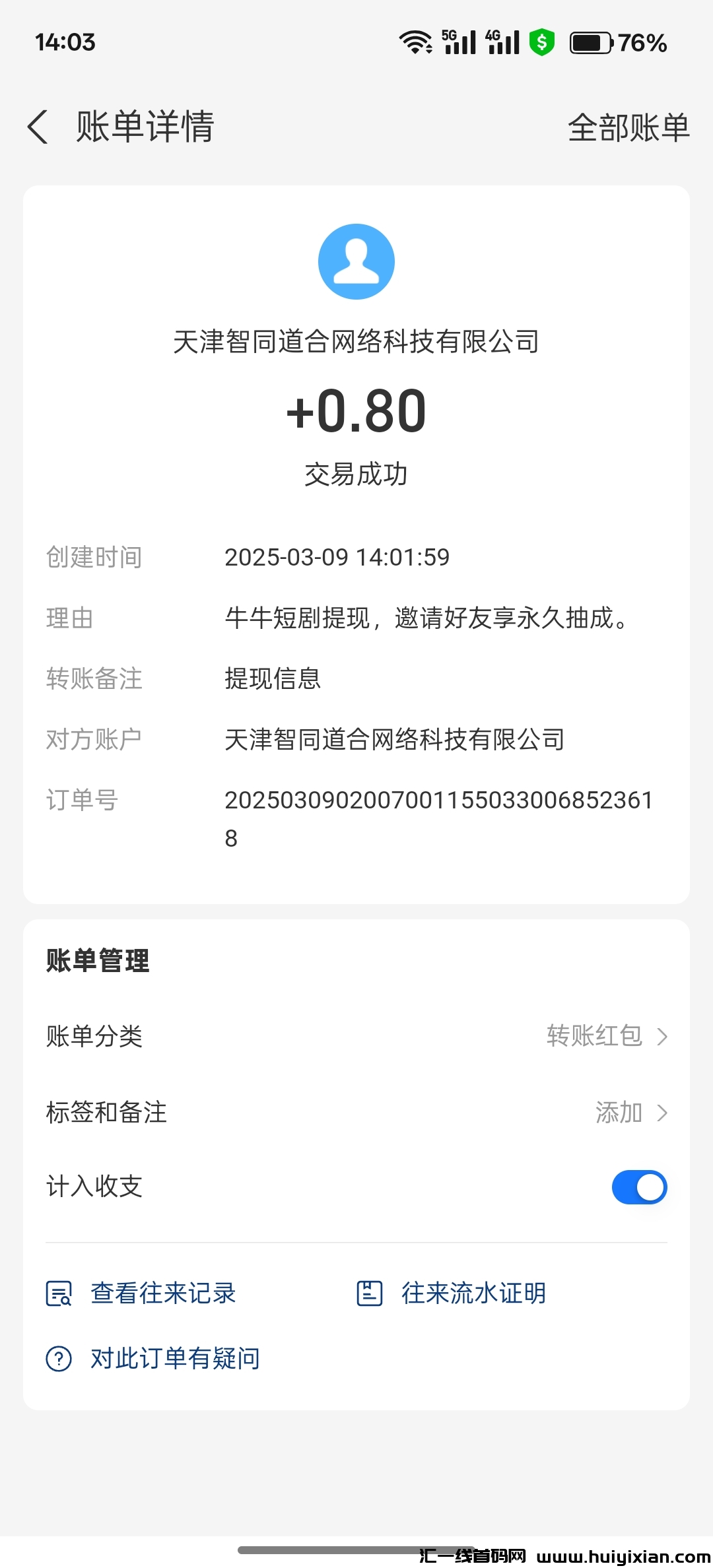Click 查看往来记录 link
Screen dimensions: 713x1568
(x=162, y=1293)
